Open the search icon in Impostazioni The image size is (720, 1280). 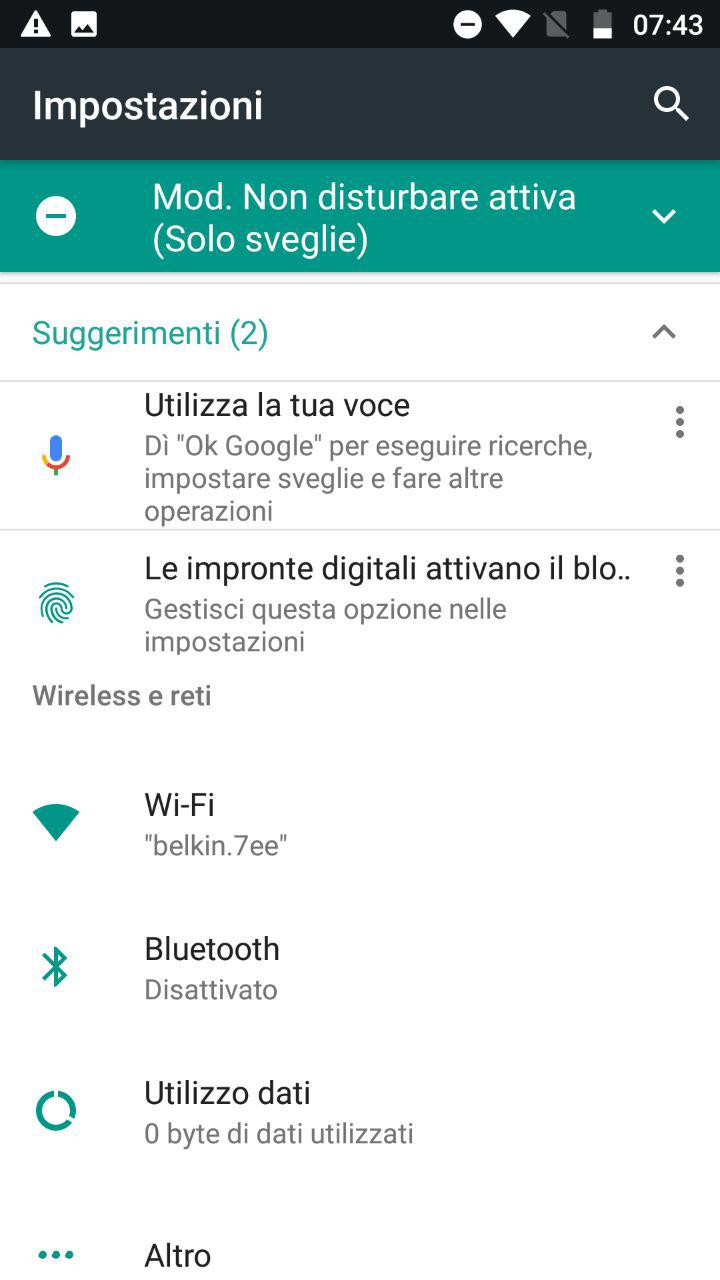[671, 104]
